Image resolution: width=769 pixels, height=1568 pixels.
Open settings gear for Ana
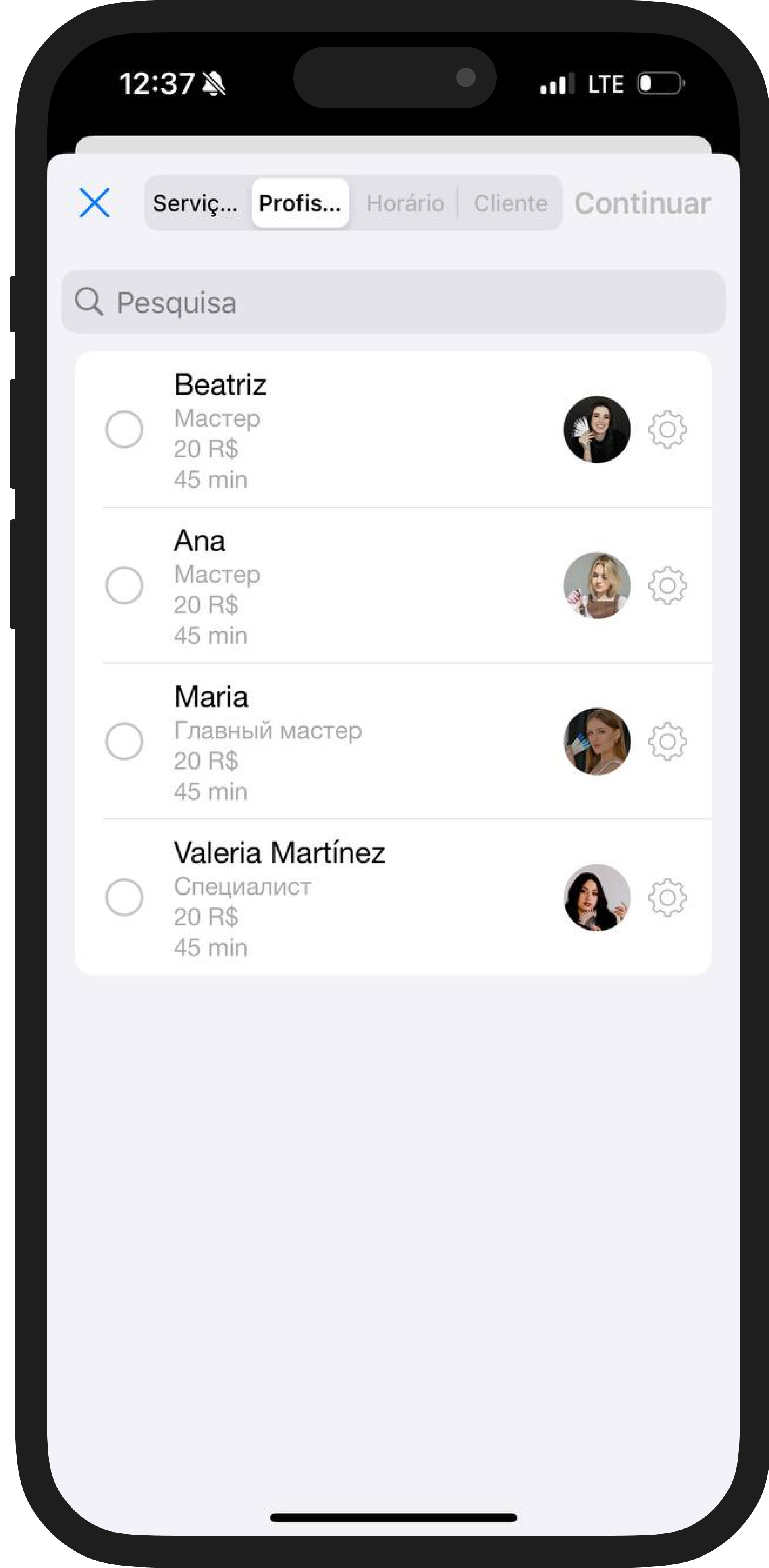click(x=667, y=586)
